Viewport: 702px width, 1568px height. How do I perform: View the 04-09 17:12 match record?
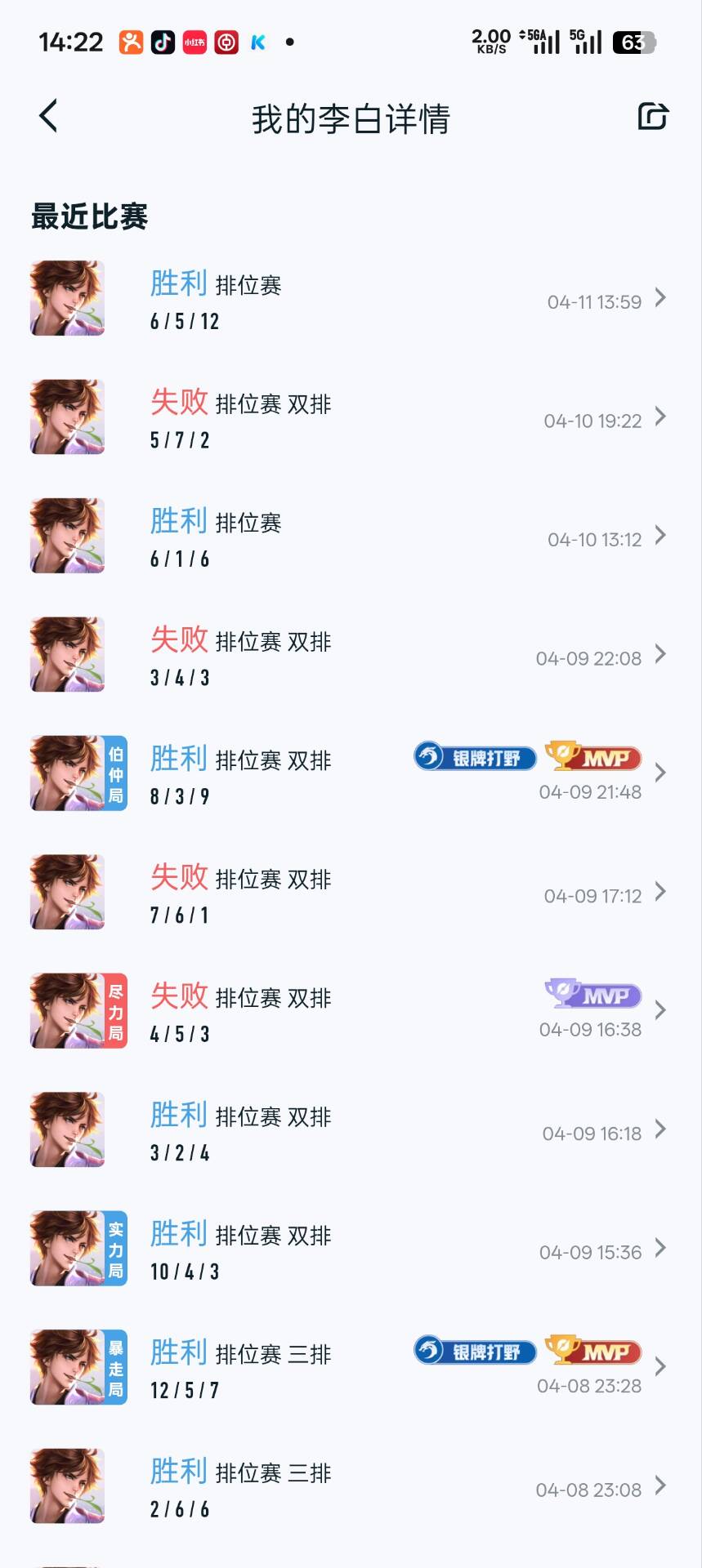(x=350, y=893)
